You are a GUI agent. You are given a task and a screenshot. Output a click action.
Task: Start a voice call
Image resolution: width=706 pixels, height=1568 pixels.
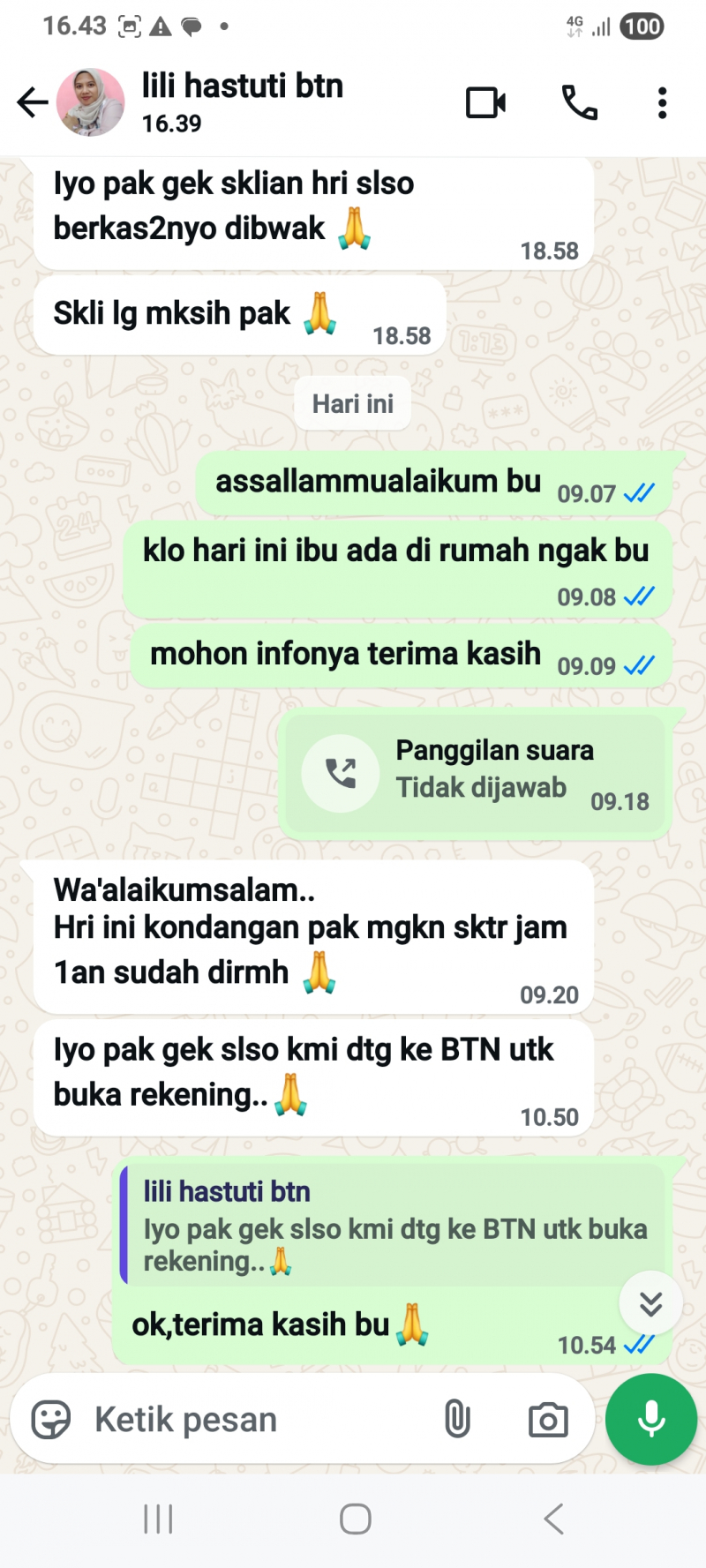click(580, 102)
